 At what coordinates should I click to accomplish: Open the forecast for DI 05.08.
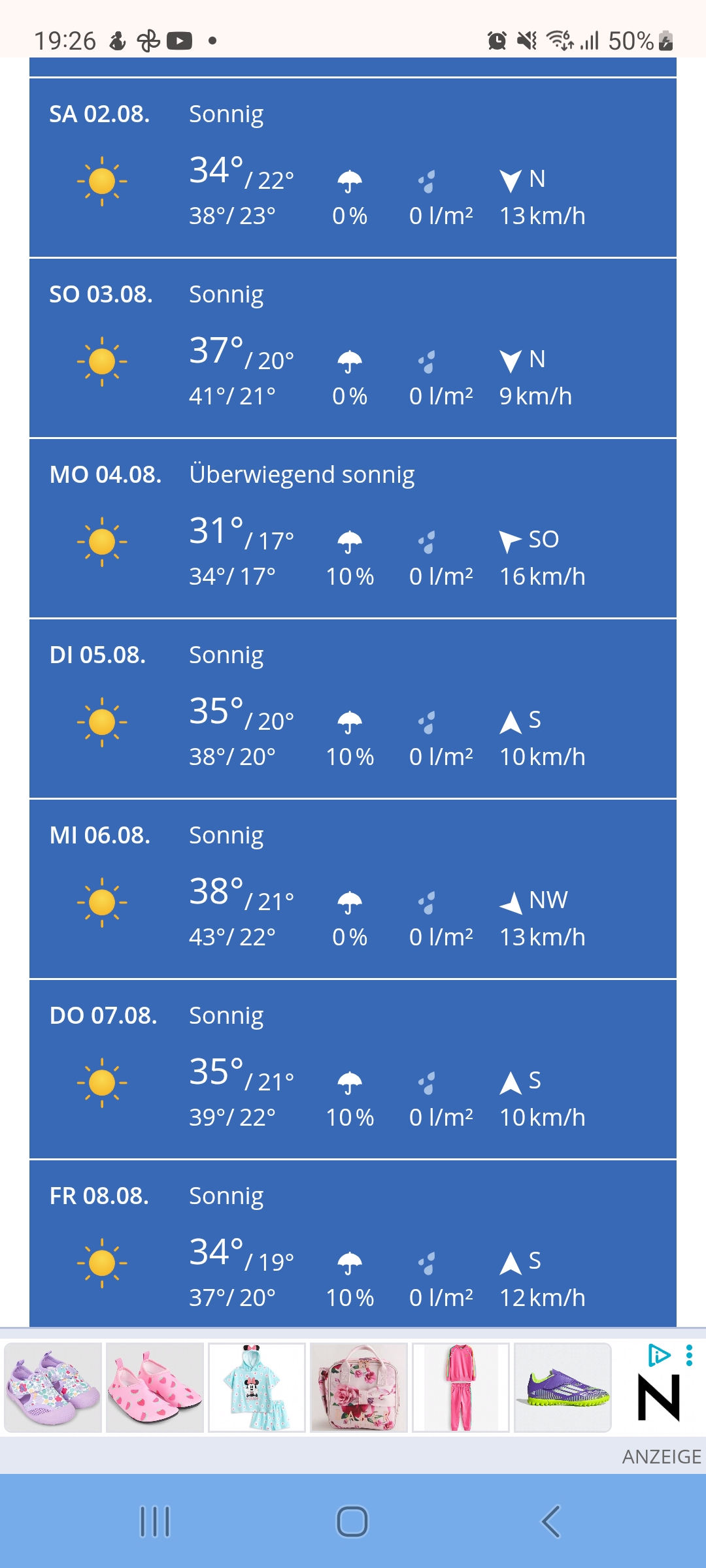coord(353,708)
